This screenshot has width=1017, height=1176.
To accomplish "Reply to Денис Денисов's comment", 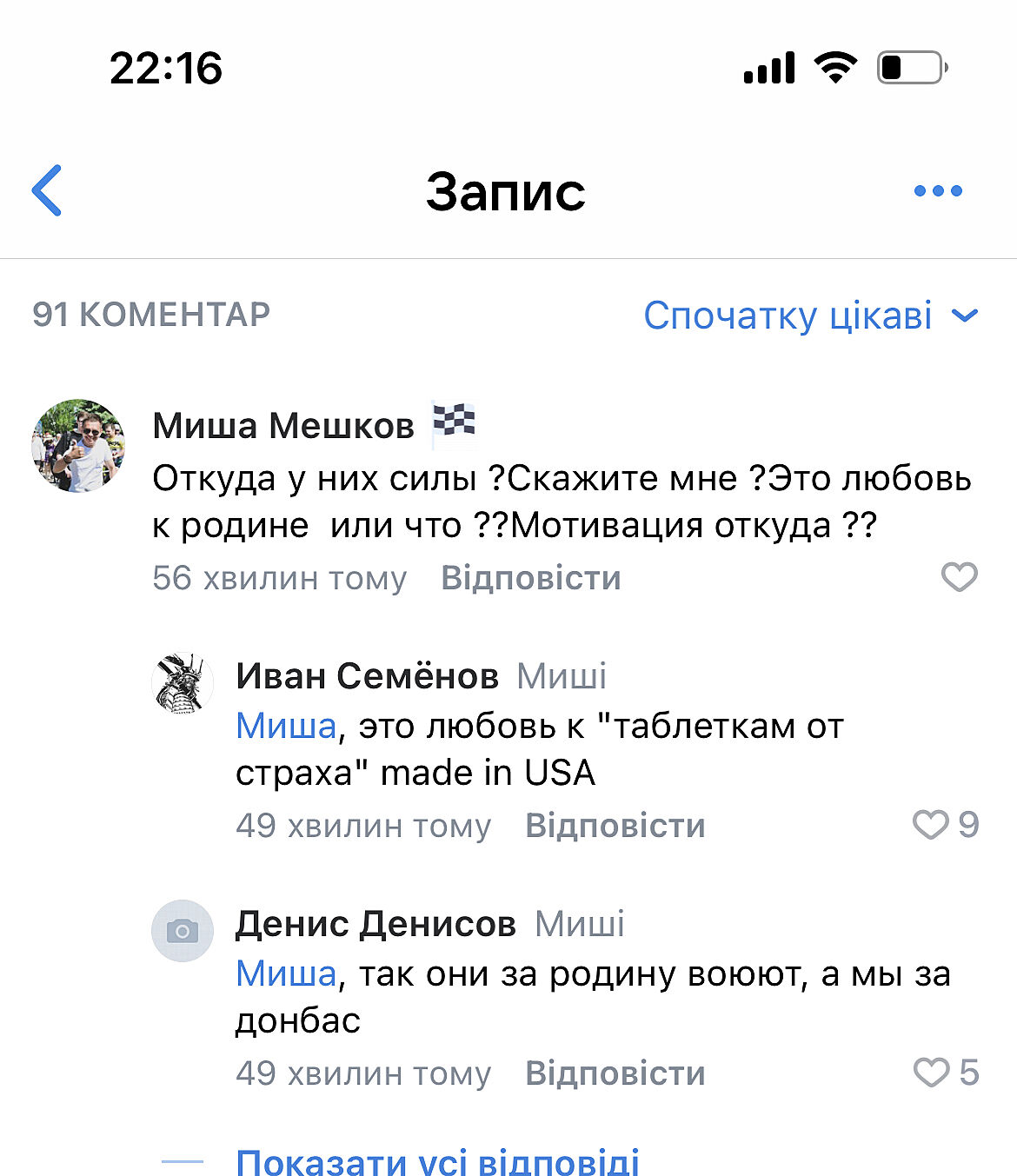I will coord(615,1073).
